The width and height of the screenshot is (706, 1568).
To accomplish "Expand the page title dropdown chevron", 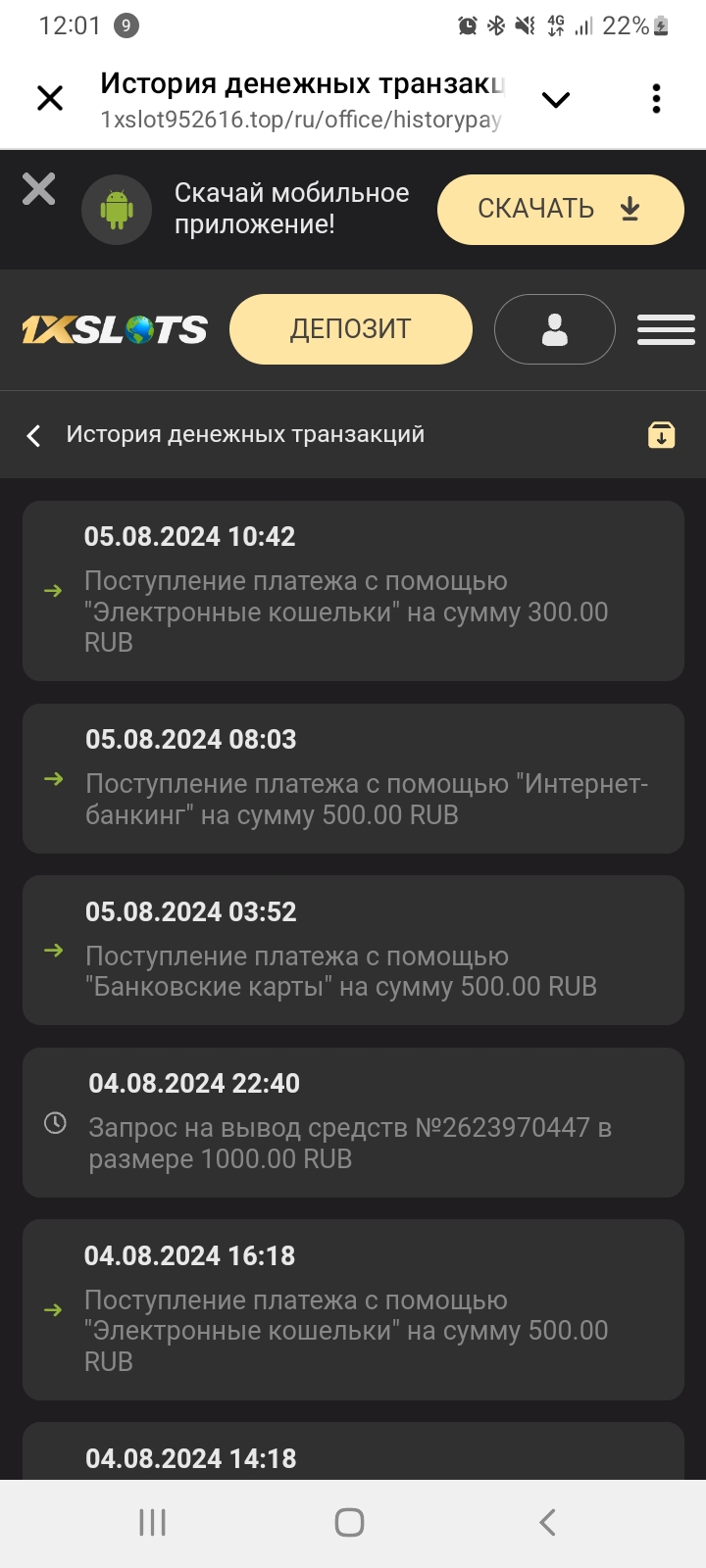I will click(556, 99).
